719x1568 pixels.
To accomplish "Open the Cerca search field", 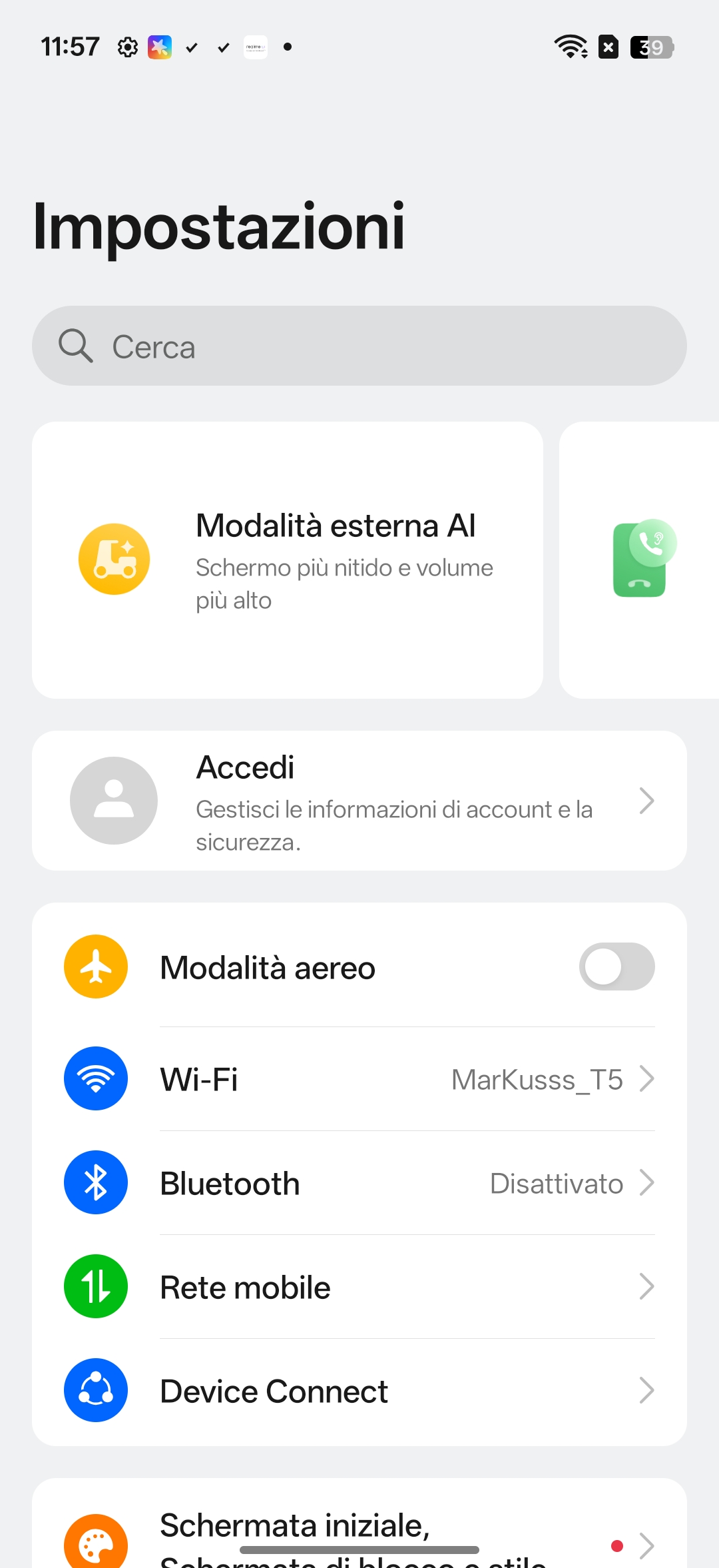I will (359, 346).
